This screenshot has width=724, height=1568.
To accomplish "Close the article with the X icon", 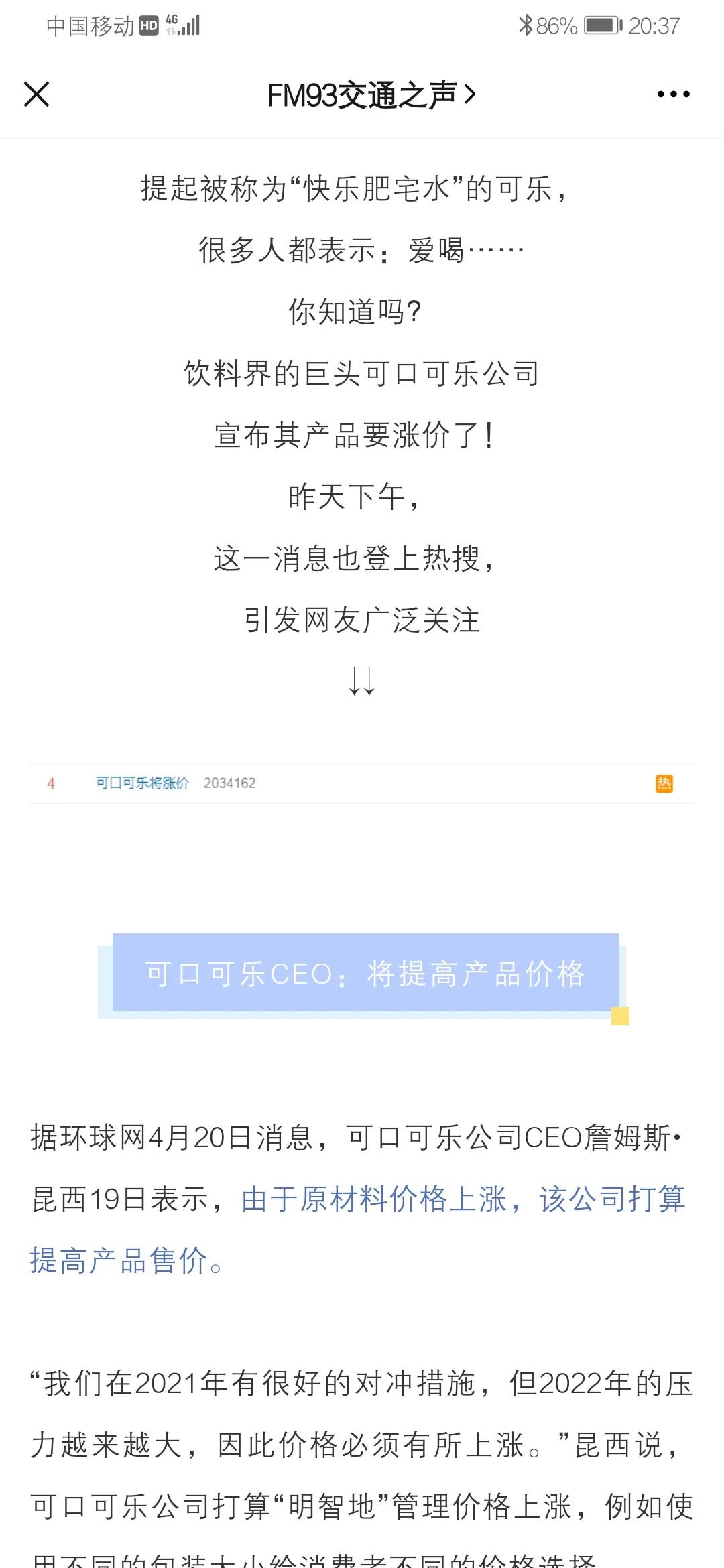I will click(x=37, y=94).
